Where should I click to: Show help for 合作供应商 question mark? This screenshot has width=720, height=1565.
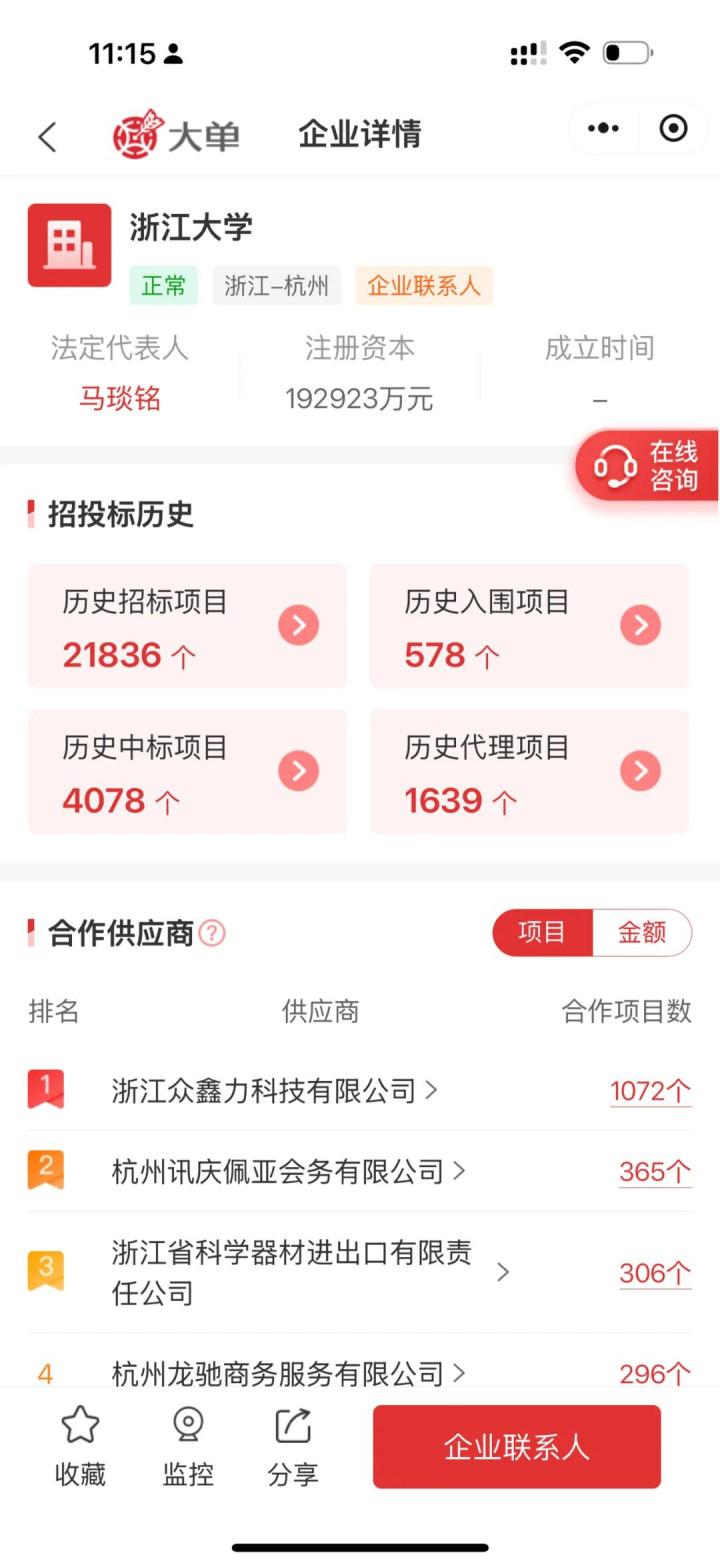coord(212,933)
